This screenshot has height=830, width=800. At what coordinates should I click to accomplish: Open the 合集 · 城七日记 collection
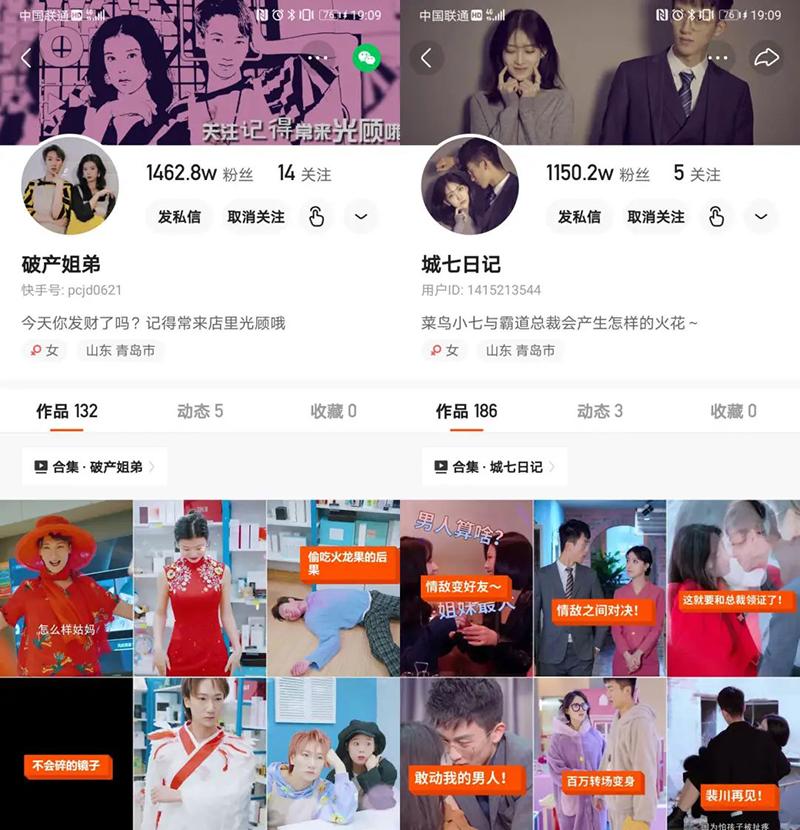(x=495, y=467)
